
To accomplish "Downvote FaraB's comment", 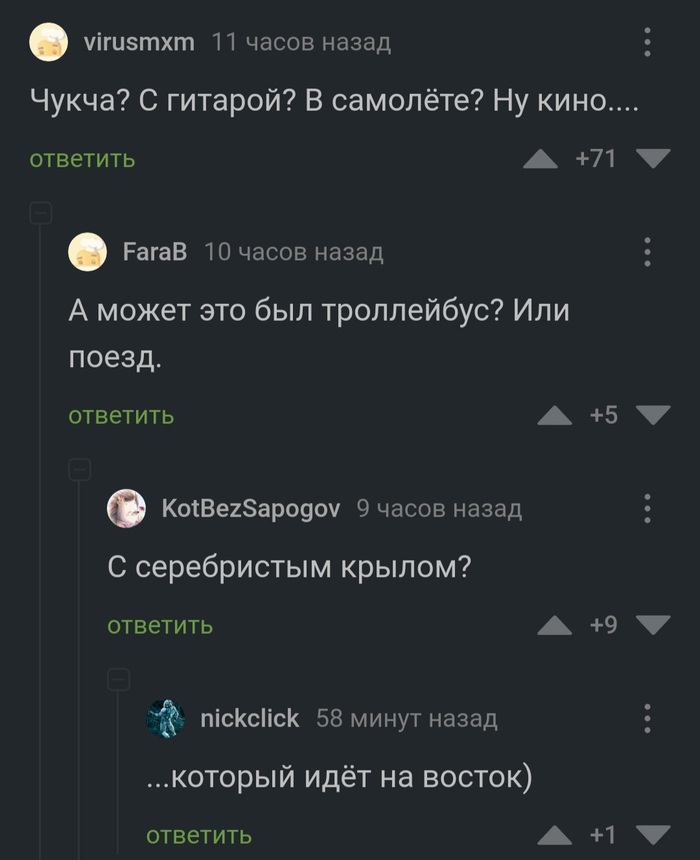I will click(653, 415).
